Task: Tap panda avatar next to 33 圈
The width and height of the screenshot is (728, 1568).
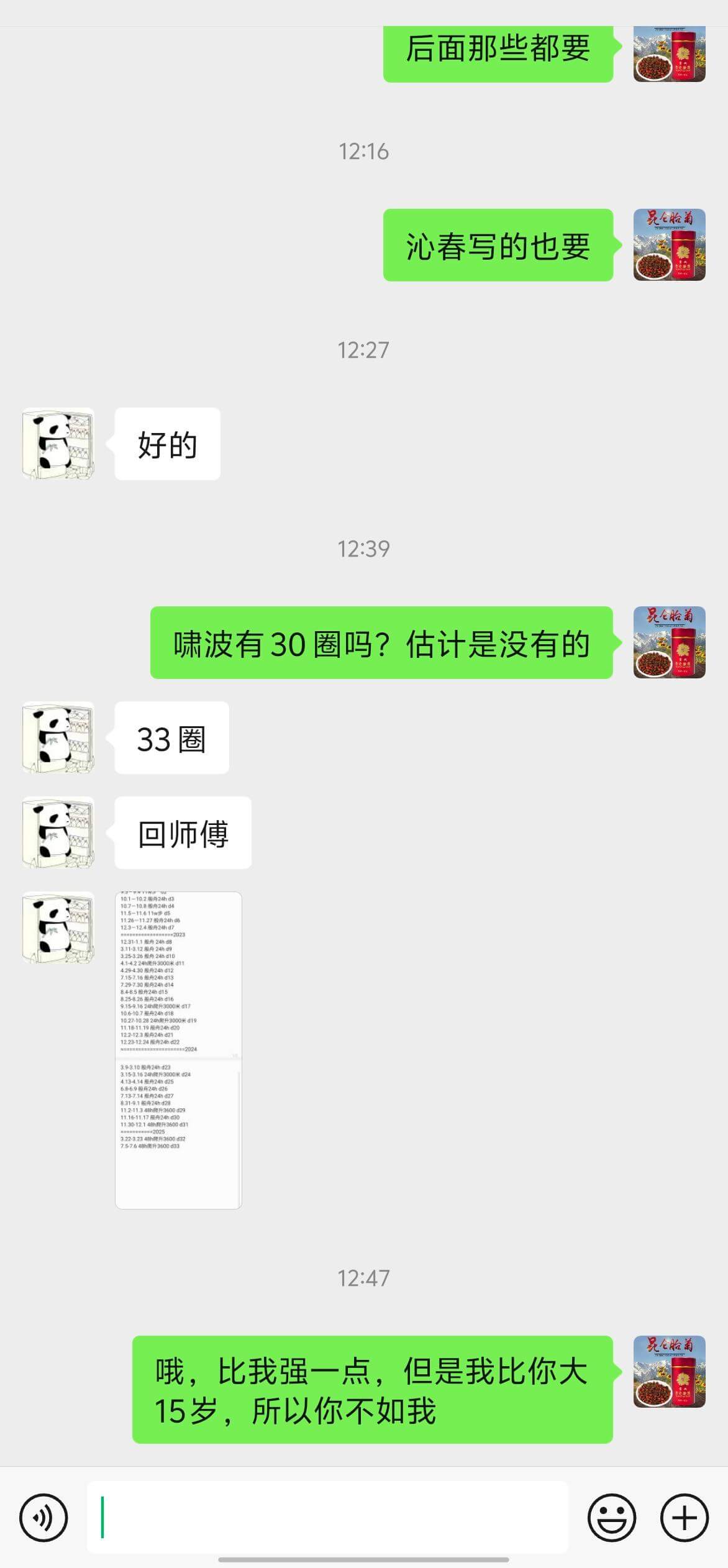Action: point(58,737)
